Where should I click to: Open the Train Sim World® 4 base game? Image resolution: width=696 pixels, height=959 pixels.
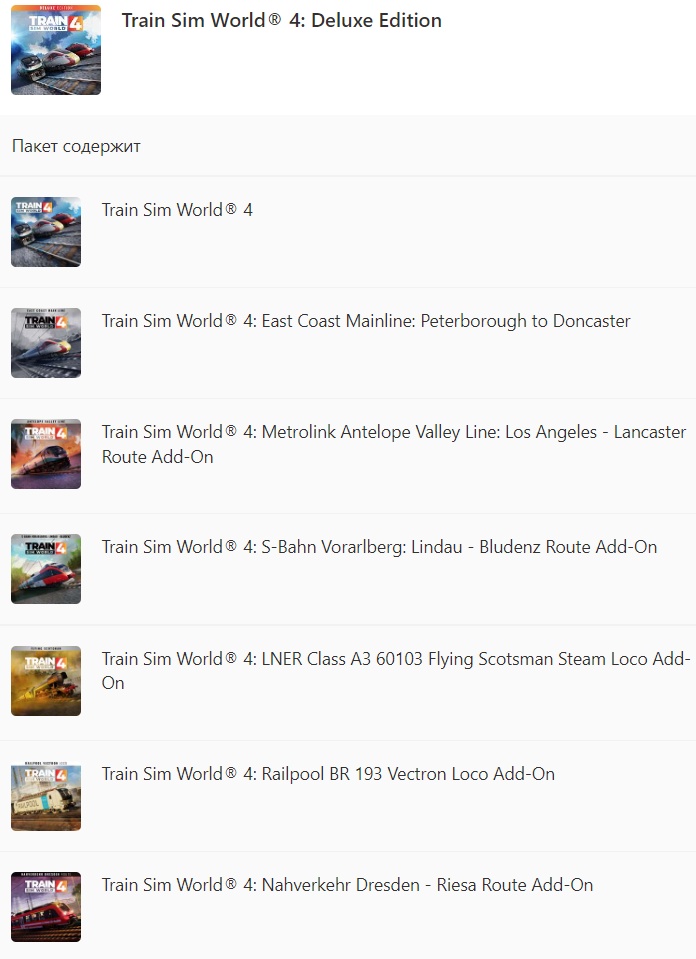177,210
